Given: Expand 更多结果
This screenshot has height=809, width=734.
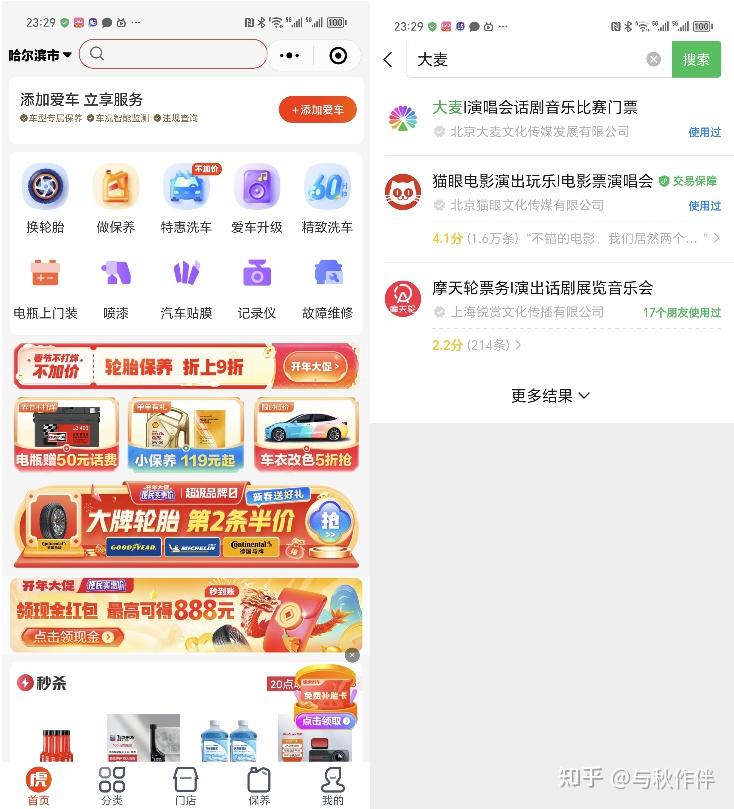Looking at the screenshot, I should (x=550, y=395).
